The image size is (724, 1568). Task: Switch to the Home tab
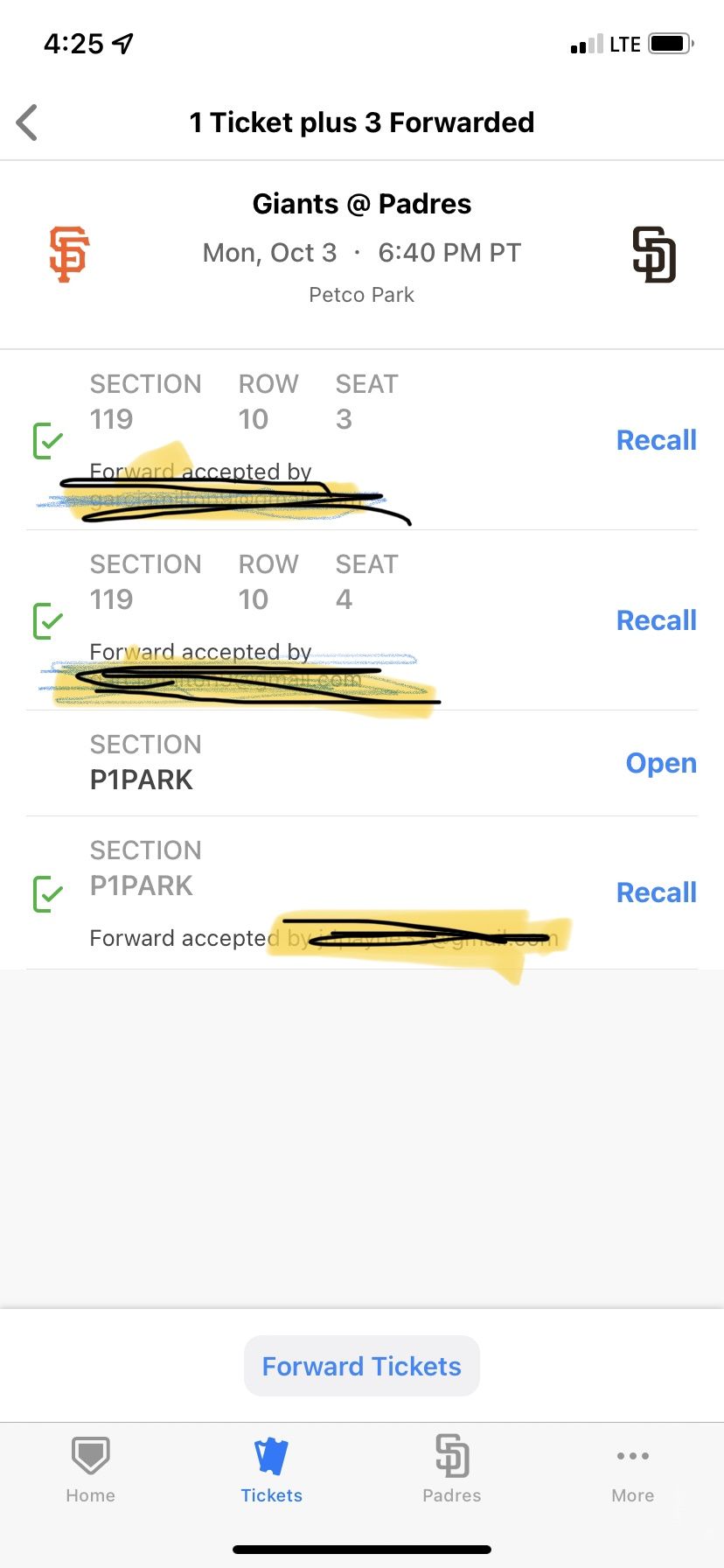point(90,1470)
